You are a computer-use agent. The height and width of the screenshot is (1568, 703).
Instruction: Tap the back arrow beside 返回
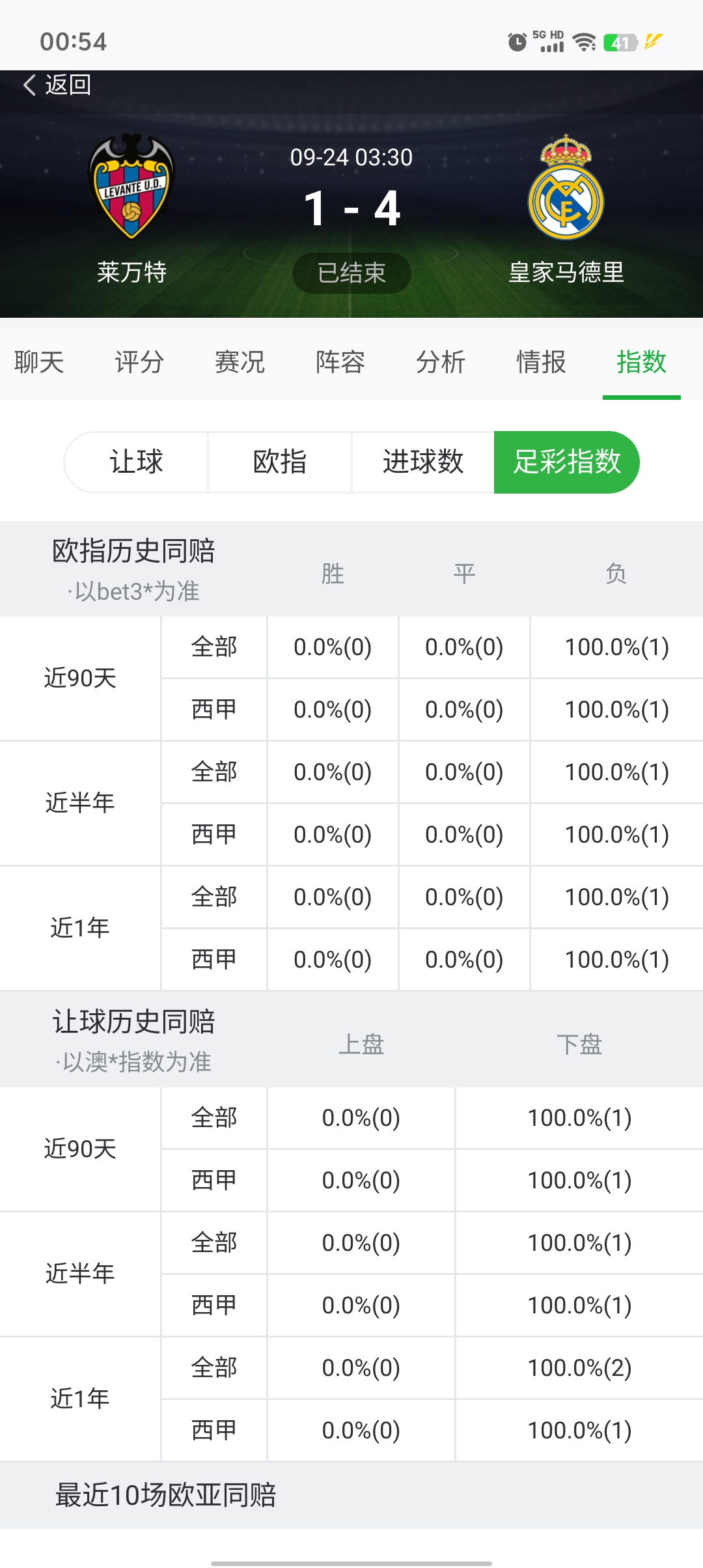click(x=31, y=85)
